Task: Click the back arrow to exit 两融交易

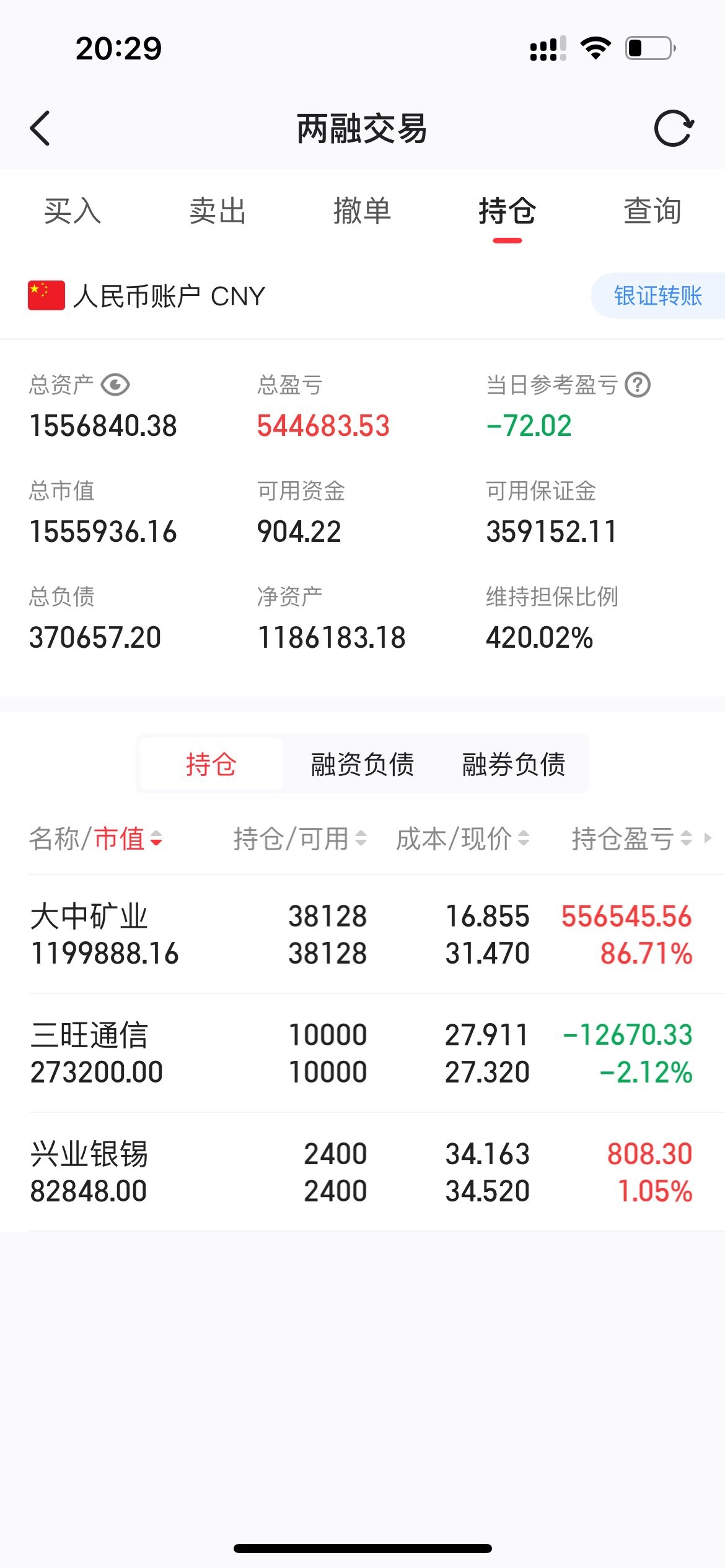Action: [40, 128]
